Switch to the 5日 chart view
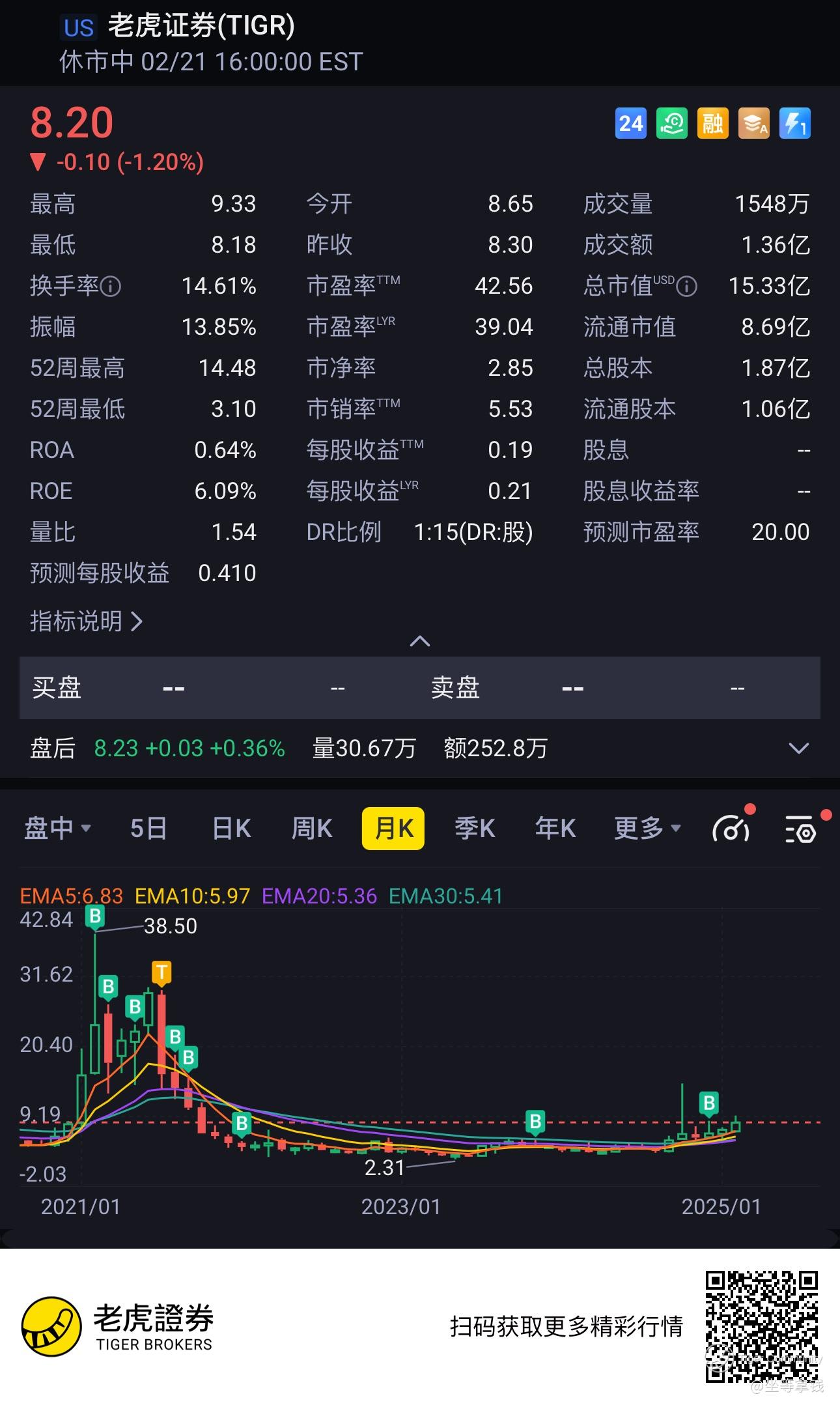This screenshot has width=840, height=1405. coord(148,829)
